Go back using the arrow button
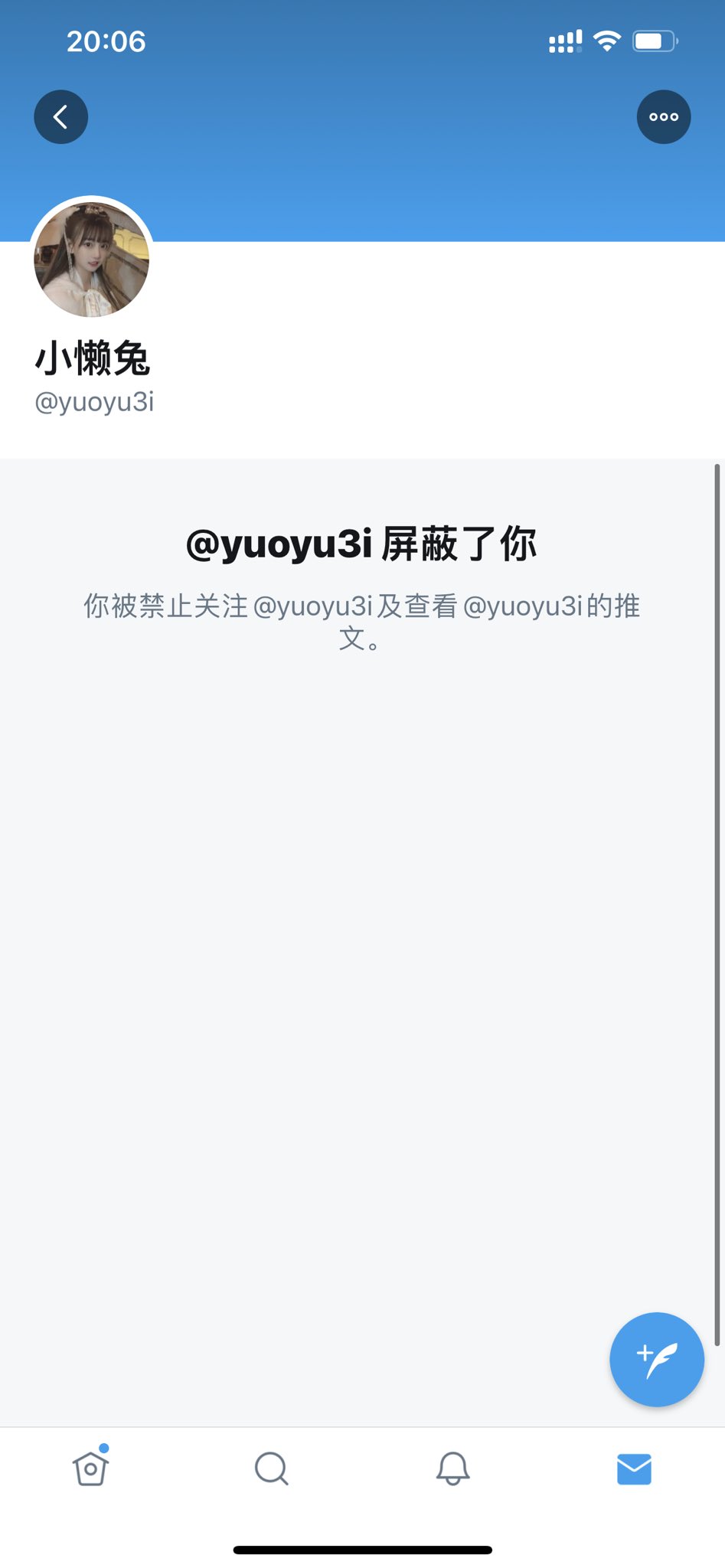The width and height of the screenshot is (725, 1568). (61, 117)
